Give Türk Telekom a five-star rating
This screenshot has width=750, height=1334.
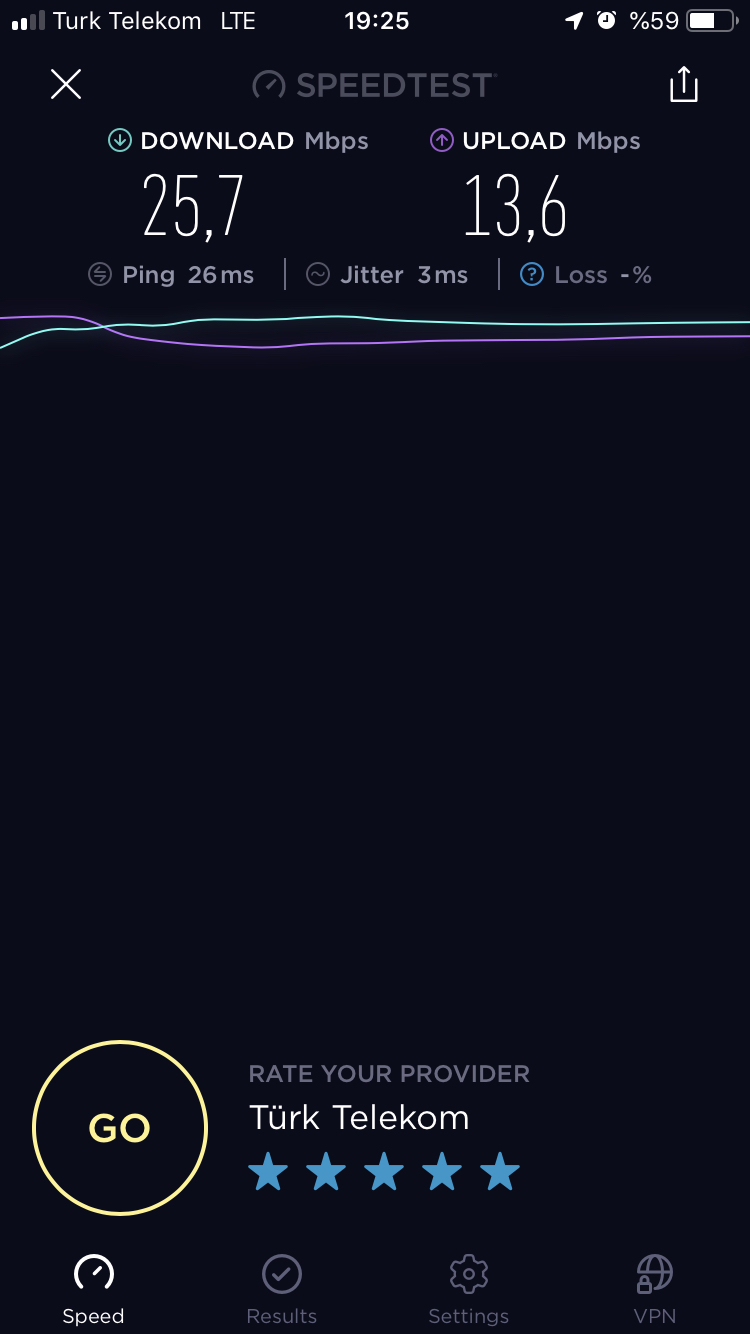pos(500,1171)
